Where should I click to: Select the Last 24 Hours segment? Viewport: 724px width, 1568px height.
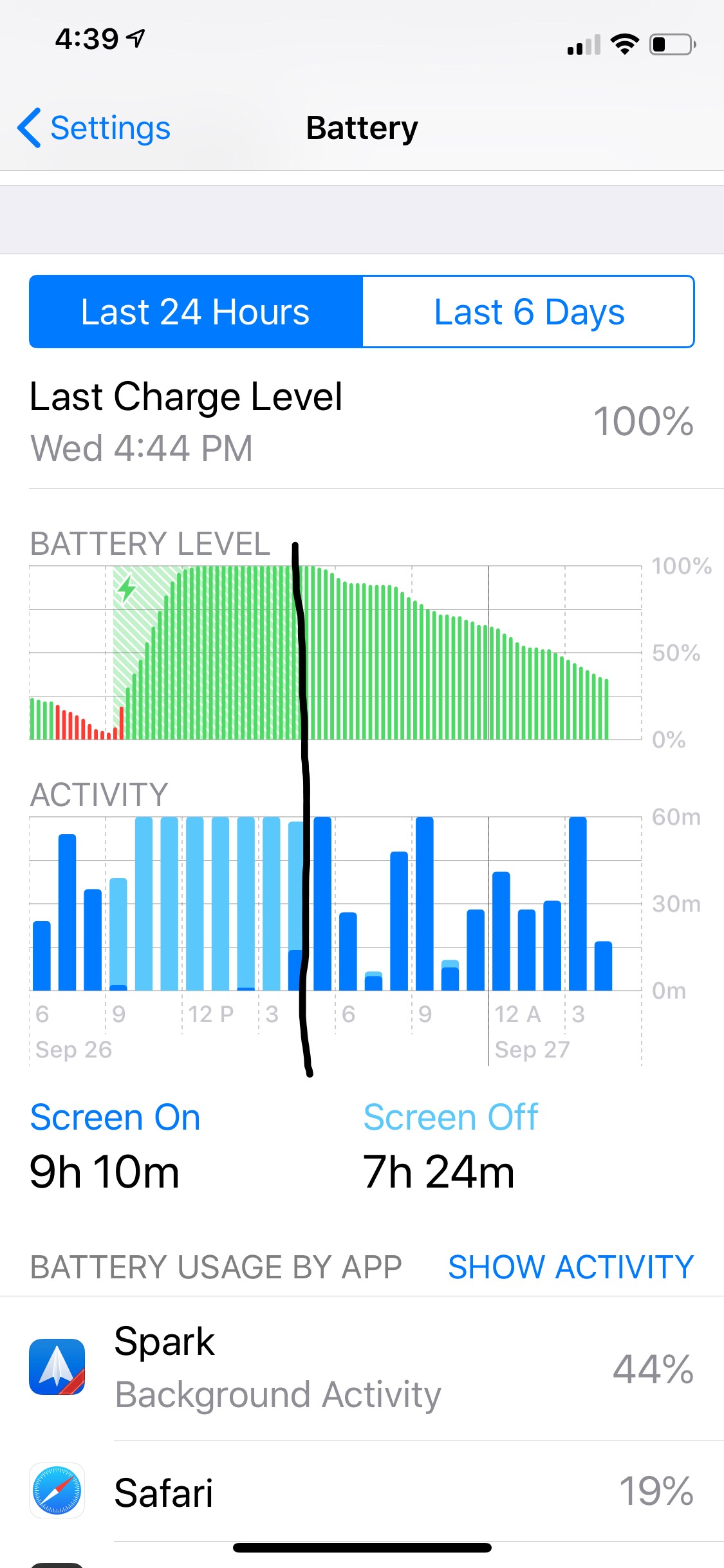pyautogui.click(x=196, y=312)
